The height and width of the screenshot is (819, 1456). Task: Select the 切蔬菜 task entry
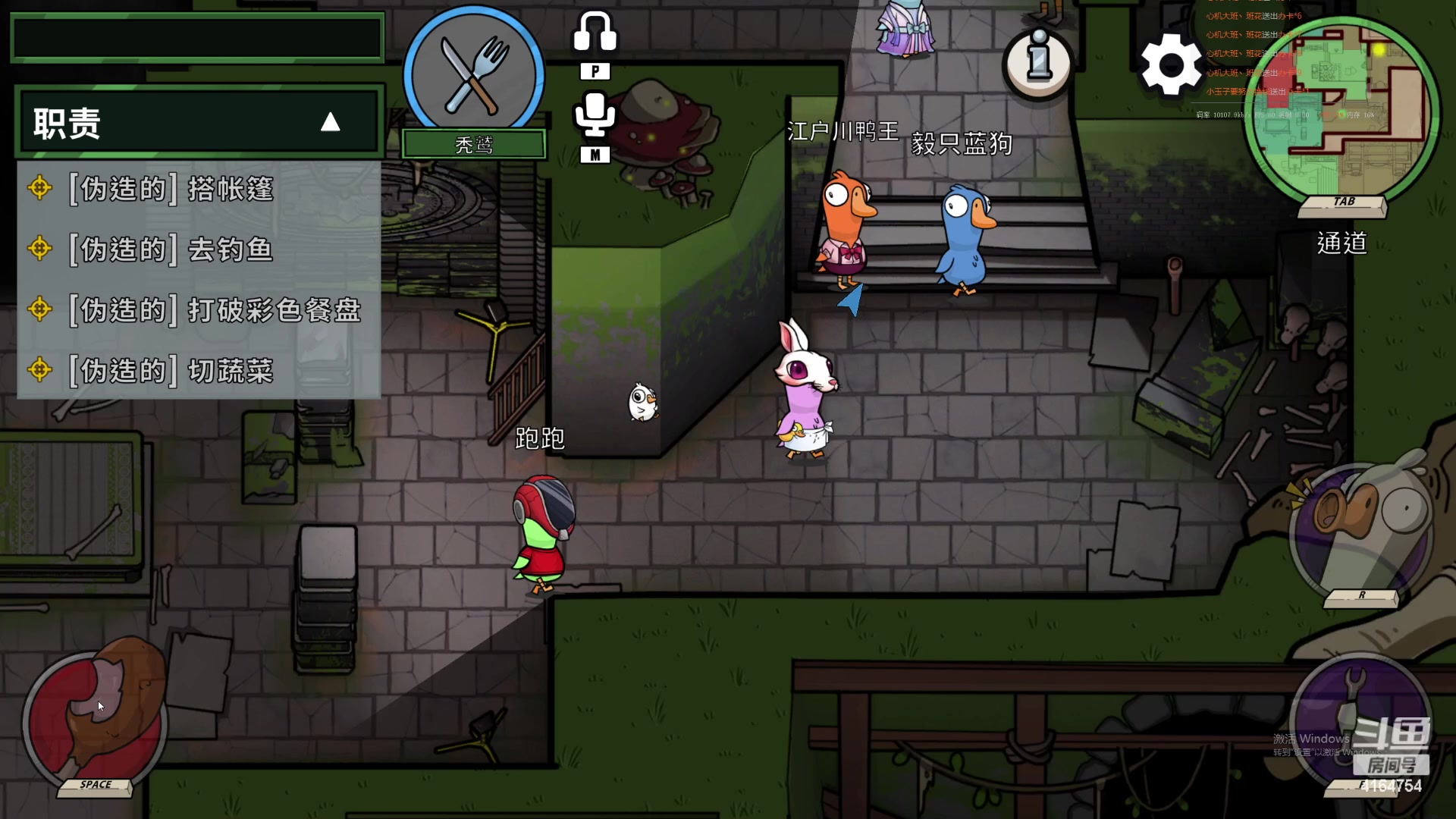[199, 371]
